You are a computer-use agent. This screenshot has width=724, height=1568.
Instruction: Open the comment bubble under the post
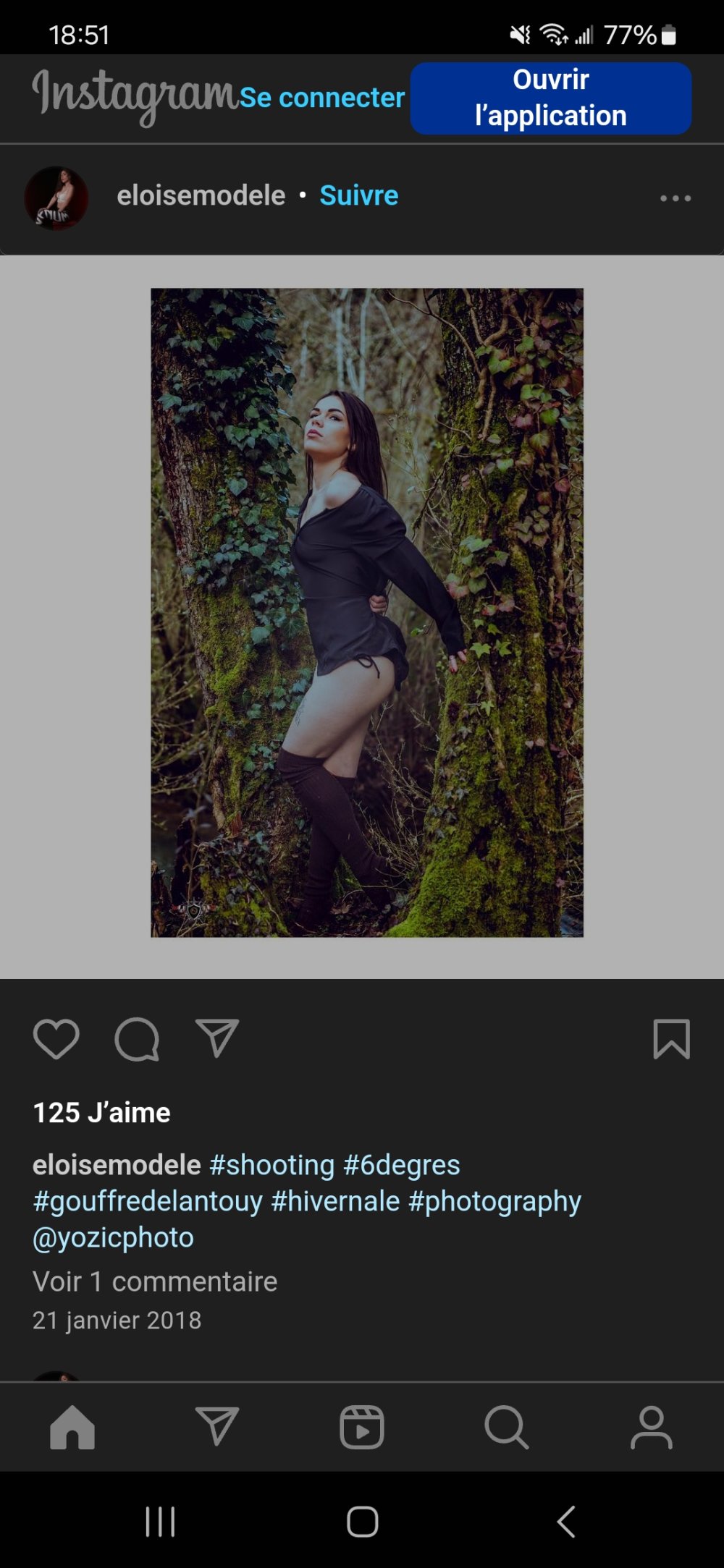click(x=137, y=1039)
